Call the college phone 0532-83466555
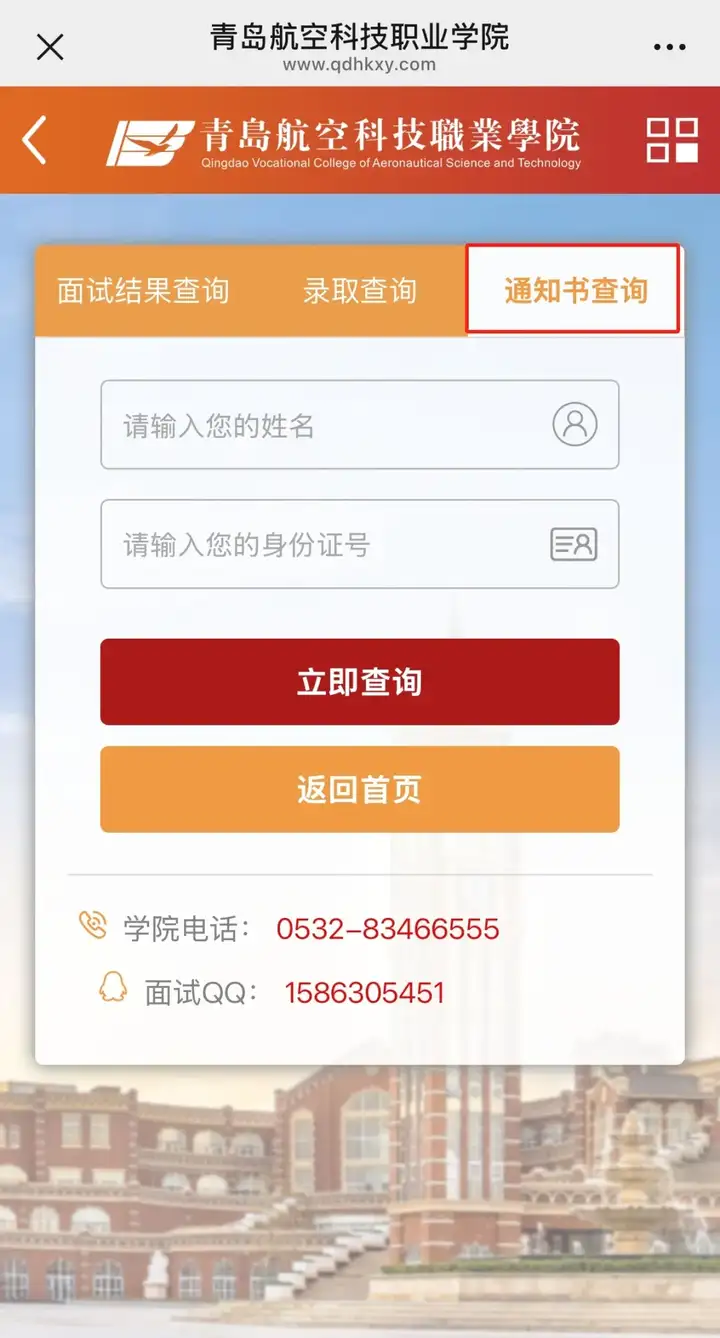Viewport: 720px width, 1338px height. [387, 928]
